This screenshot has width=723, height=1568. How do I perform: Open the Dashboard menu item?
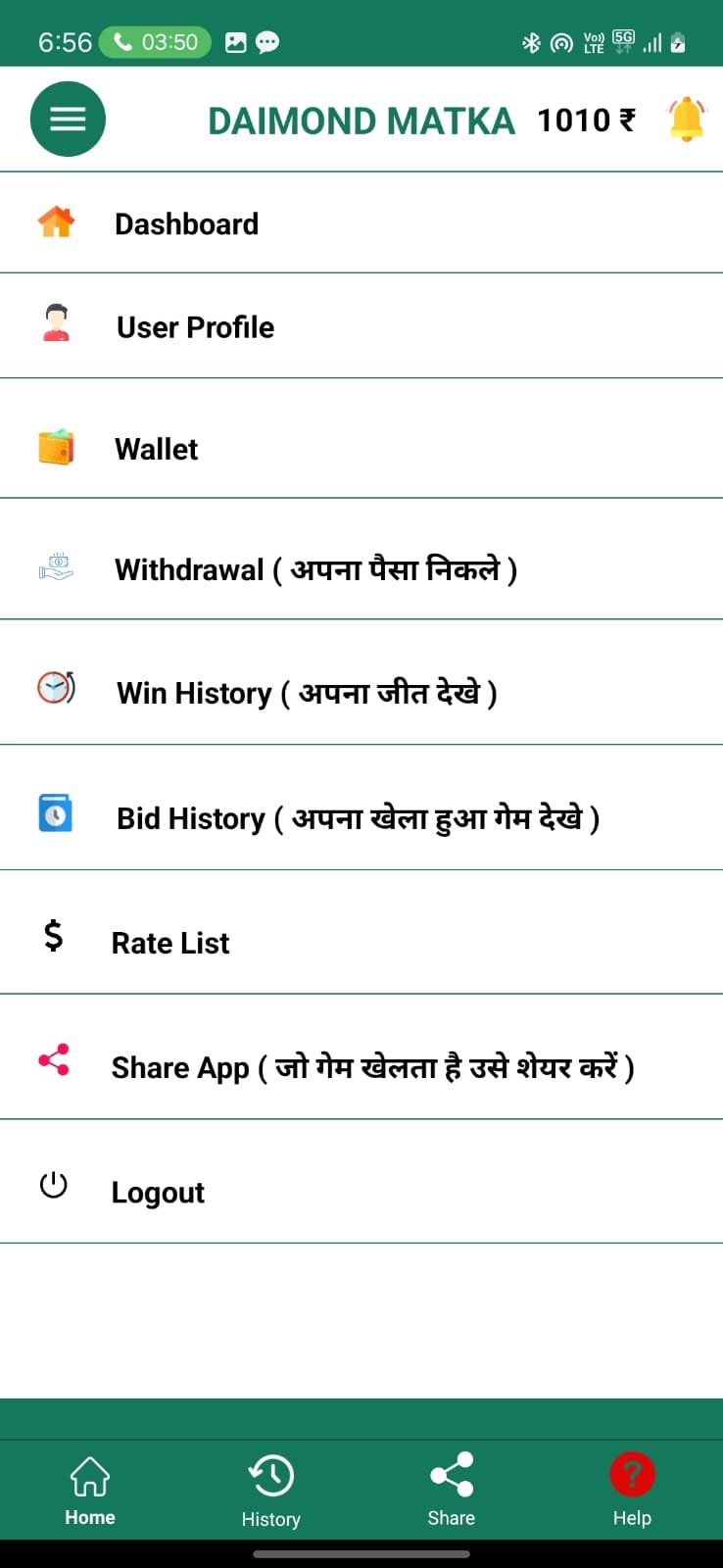click(x=186, y=224)
